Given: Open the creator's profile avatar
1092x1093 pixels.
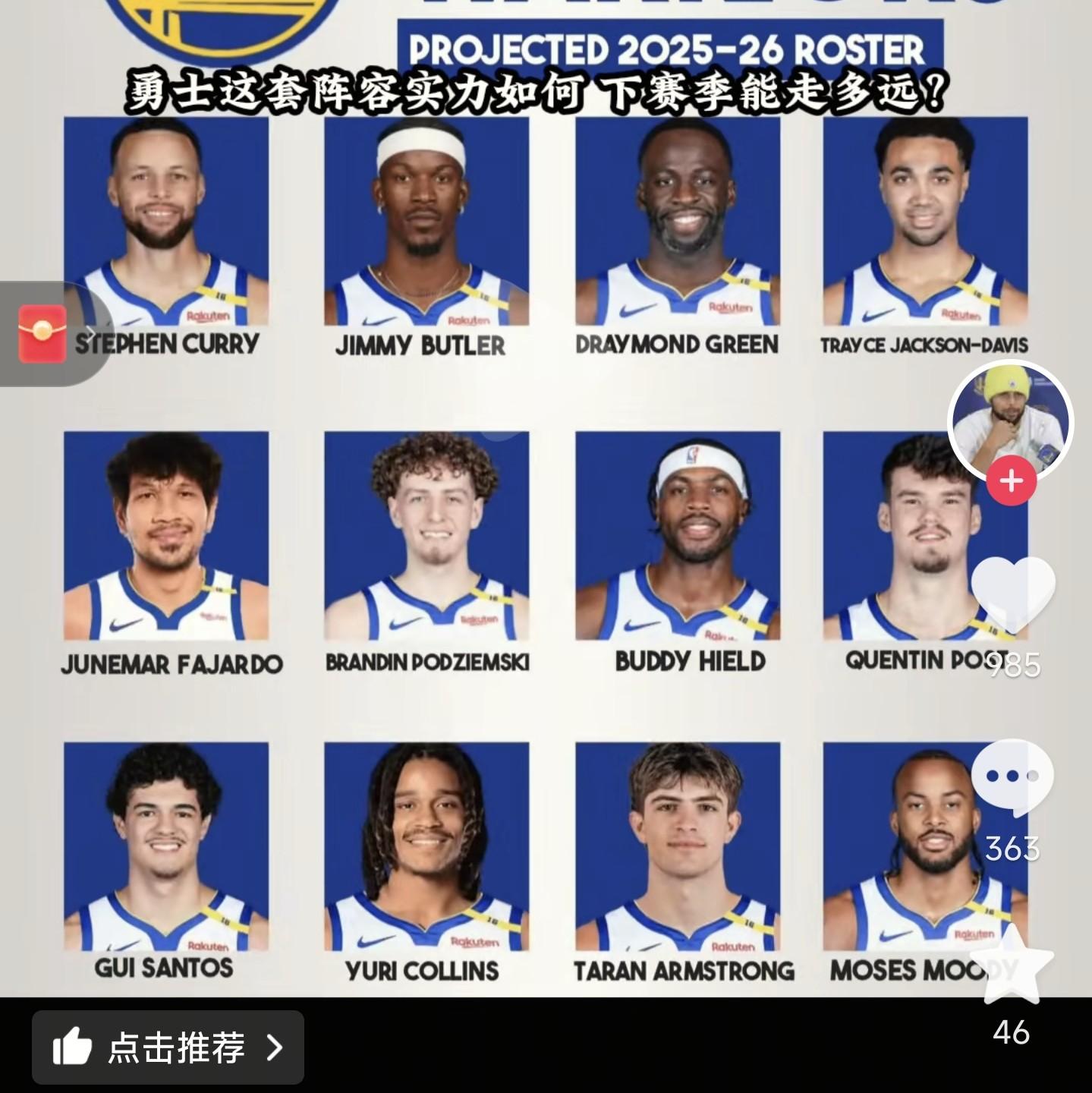Looking at the screenshot, I should pos(1010,420).
